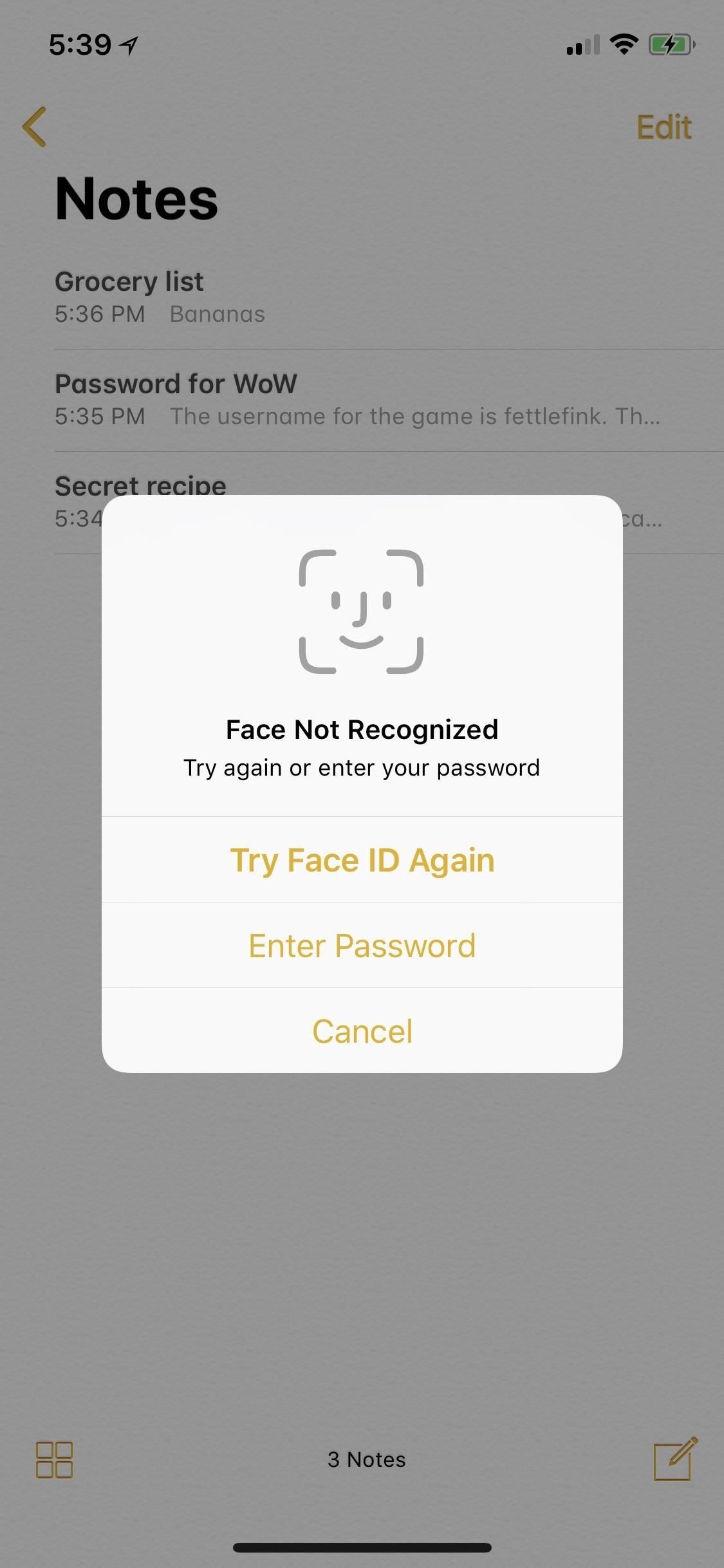
Task: Choose Enter Password option
Action: tap(362, 946)
